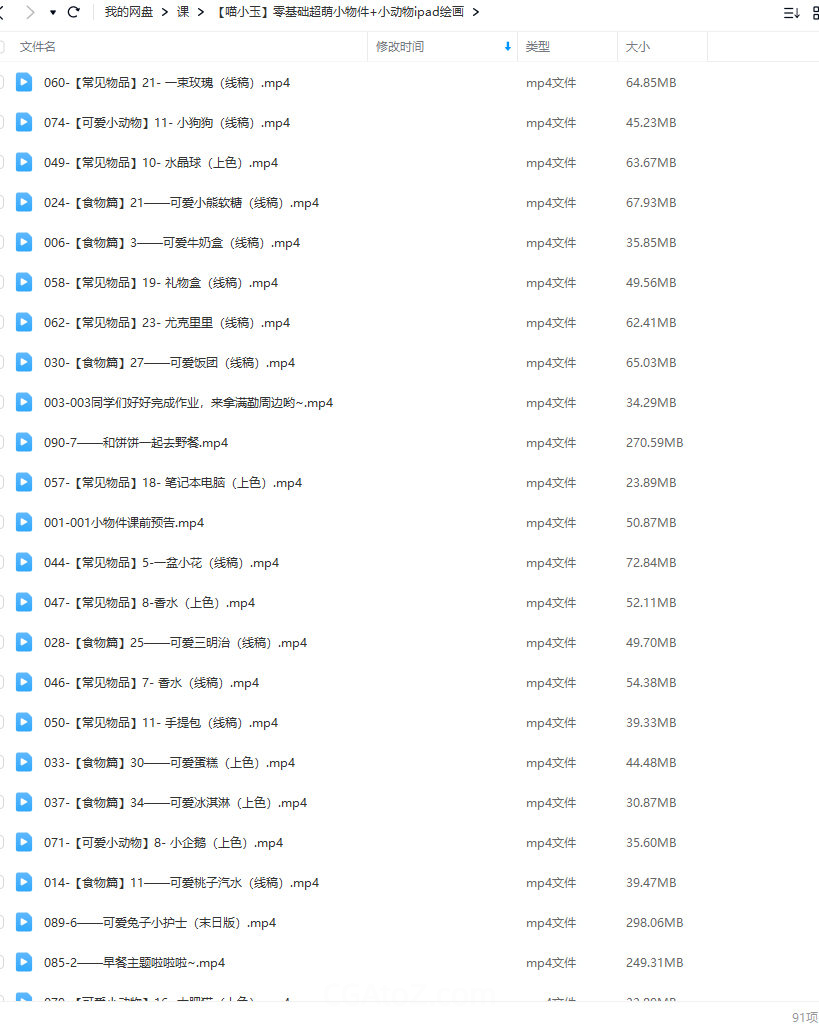Open 085-2 早餐主题啦啦啦 video

134,963
